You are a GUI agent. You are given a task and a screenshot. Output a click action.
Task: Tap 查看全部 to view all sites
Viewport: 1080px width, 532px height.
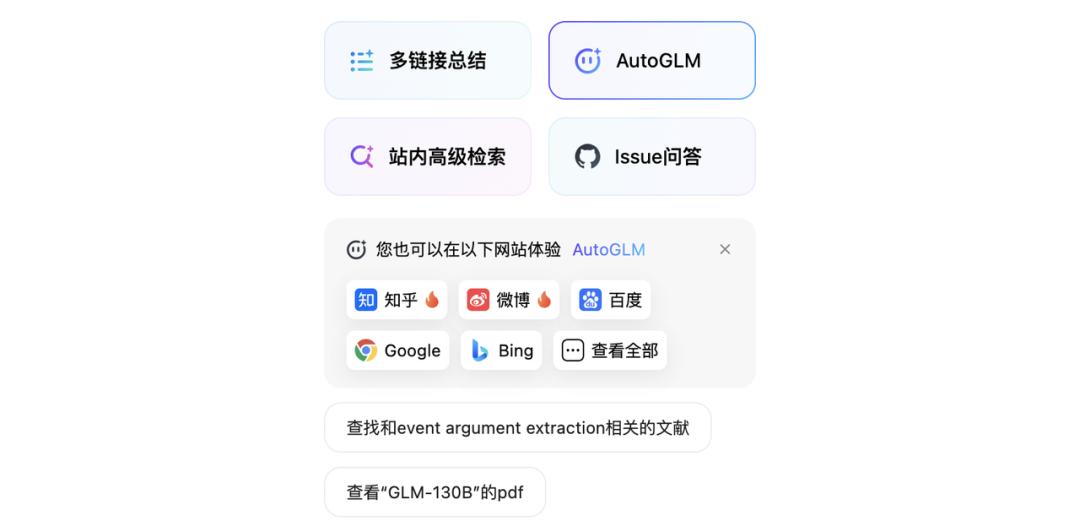(x=610, y=351)
